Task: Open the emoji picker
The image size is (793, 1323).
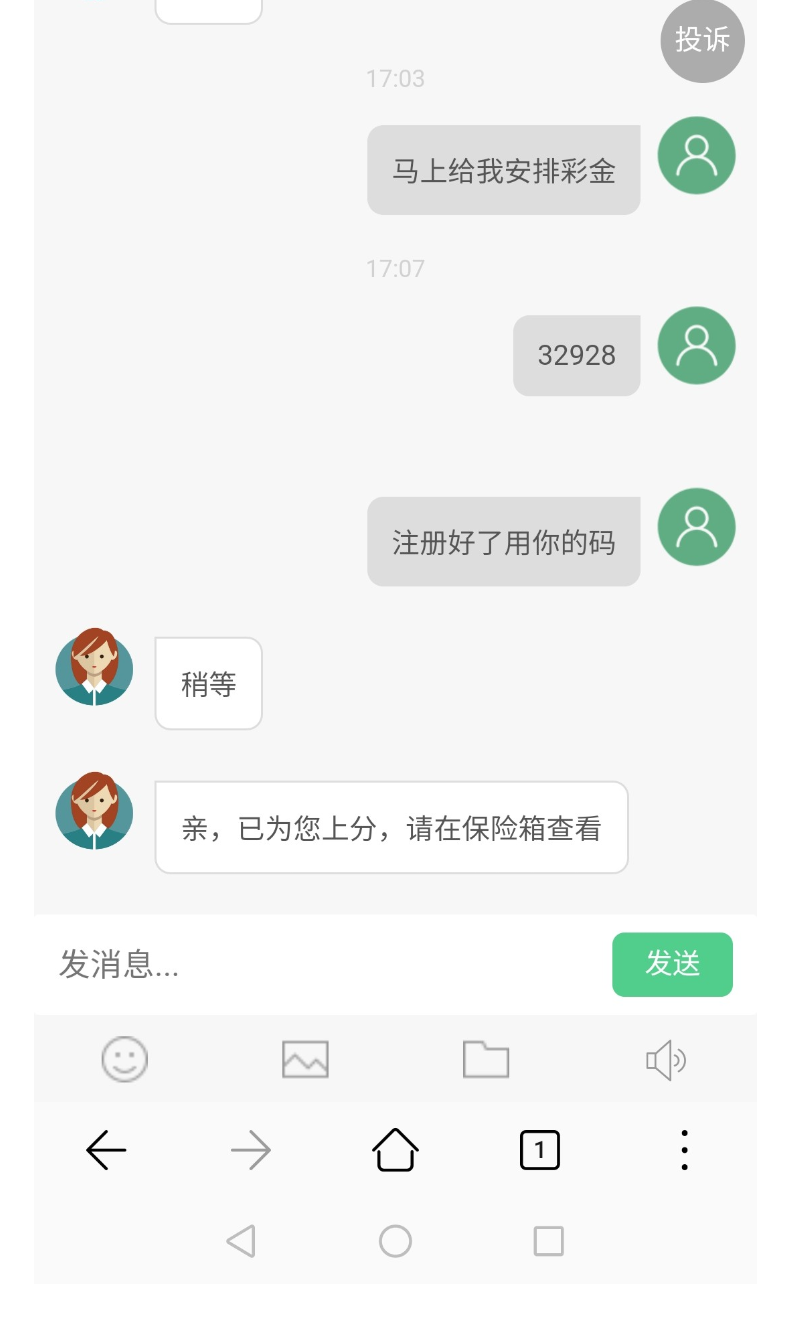Action: 125,1059
